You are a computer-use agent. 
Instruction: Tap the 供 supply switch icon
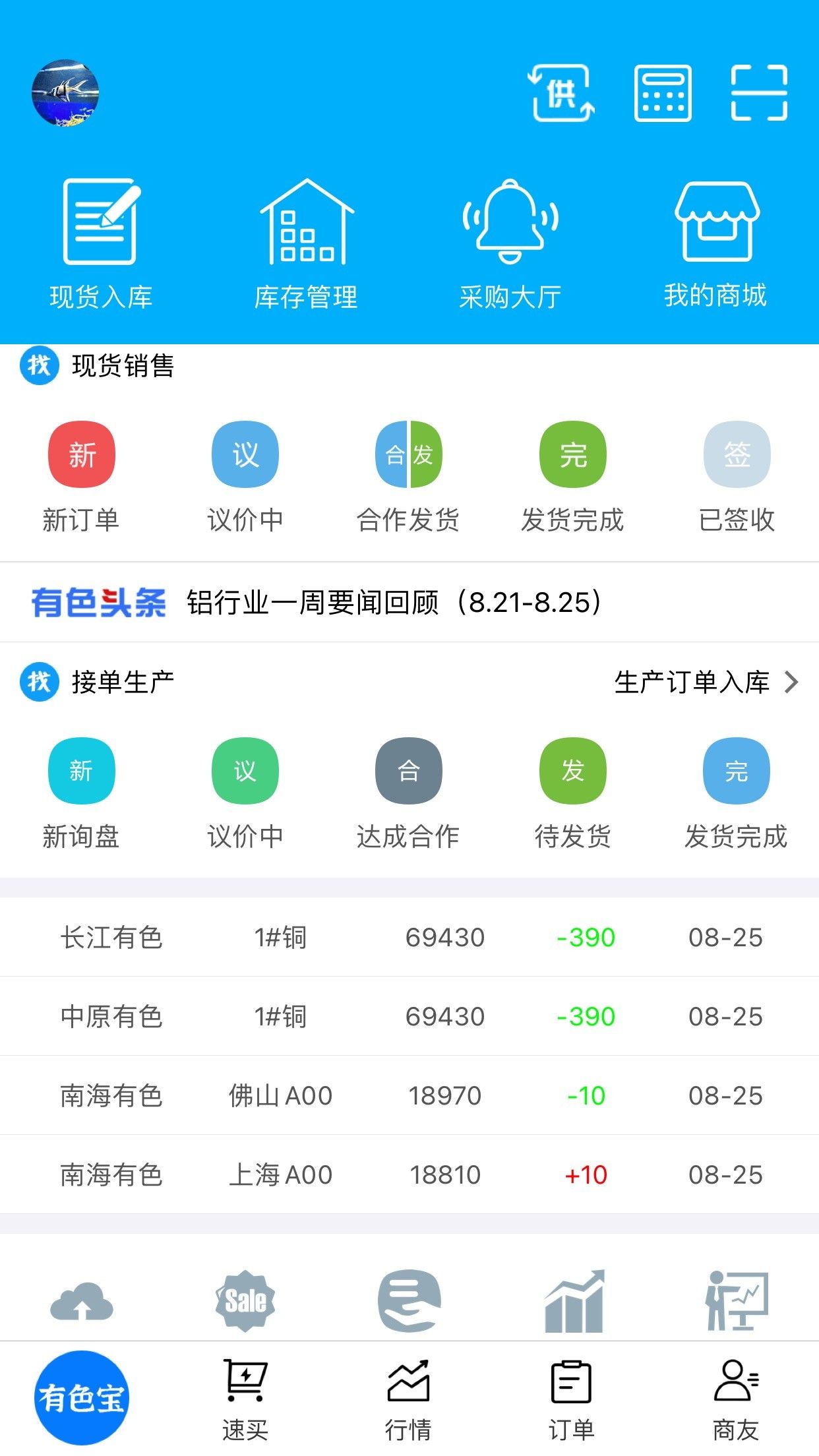[562, 93]
